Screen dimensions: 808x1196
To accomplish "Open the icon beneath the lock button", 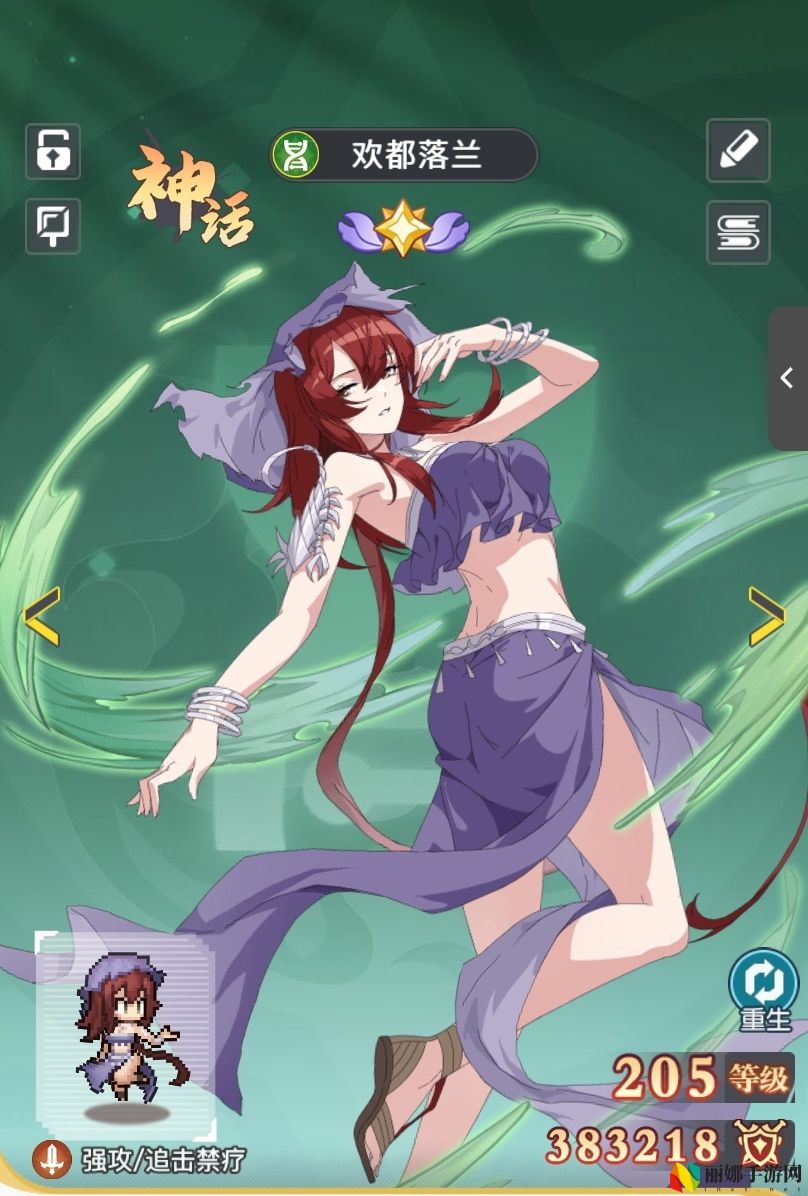I will [53, 224].
